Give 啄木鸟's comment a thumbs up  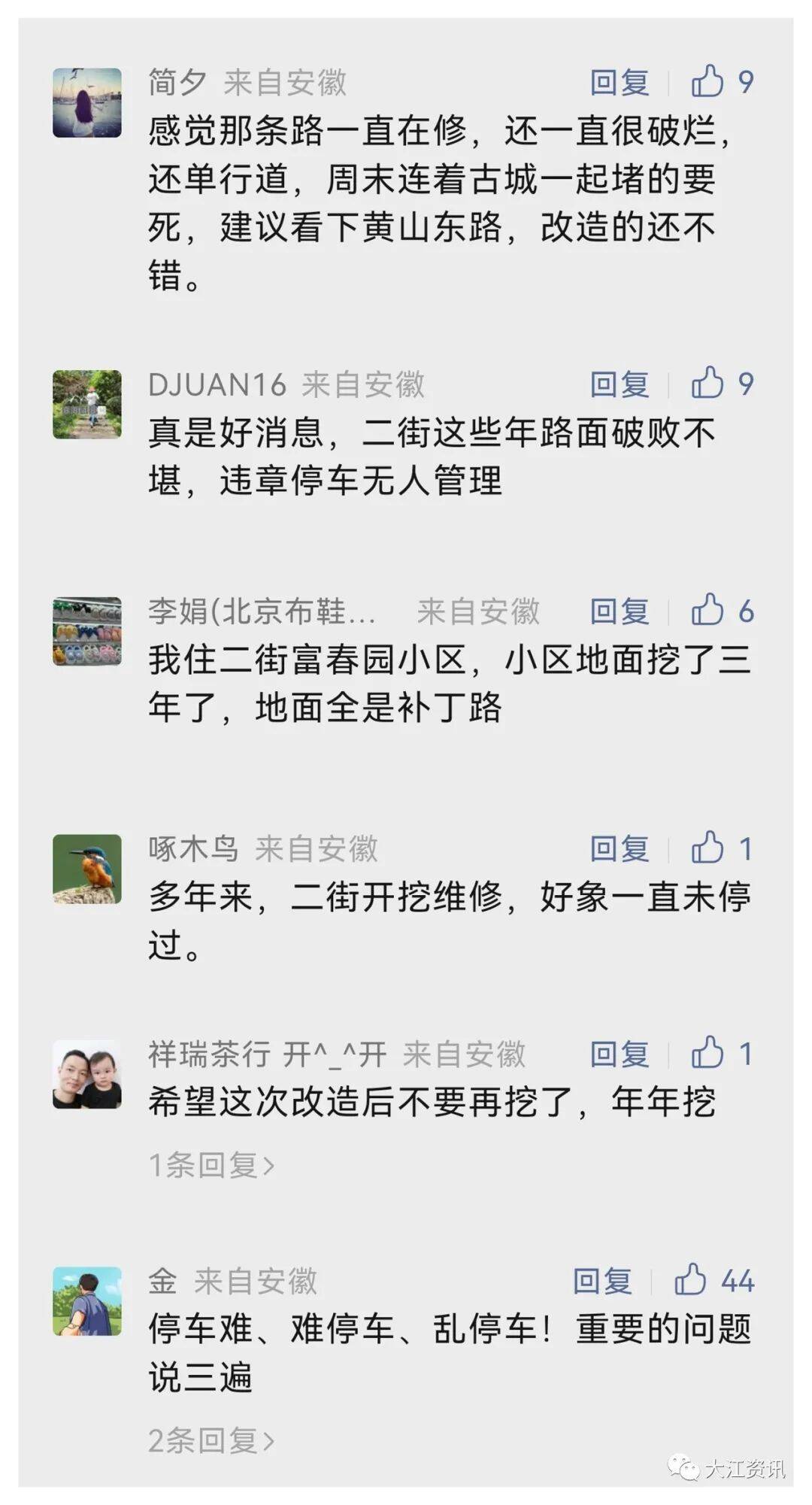click(708, 849)
